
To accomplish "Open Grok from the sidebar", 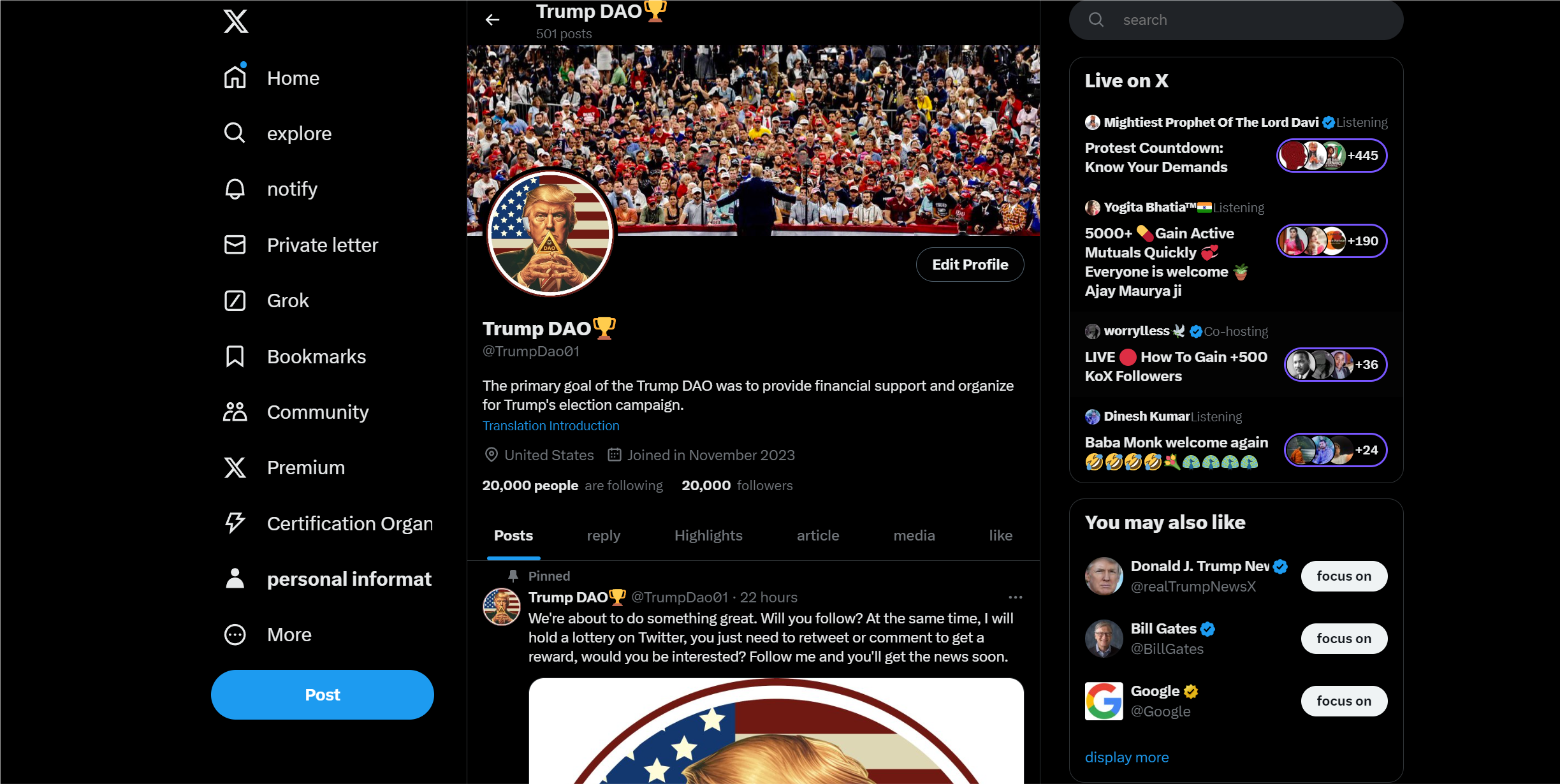I will (x=288, y=300).
